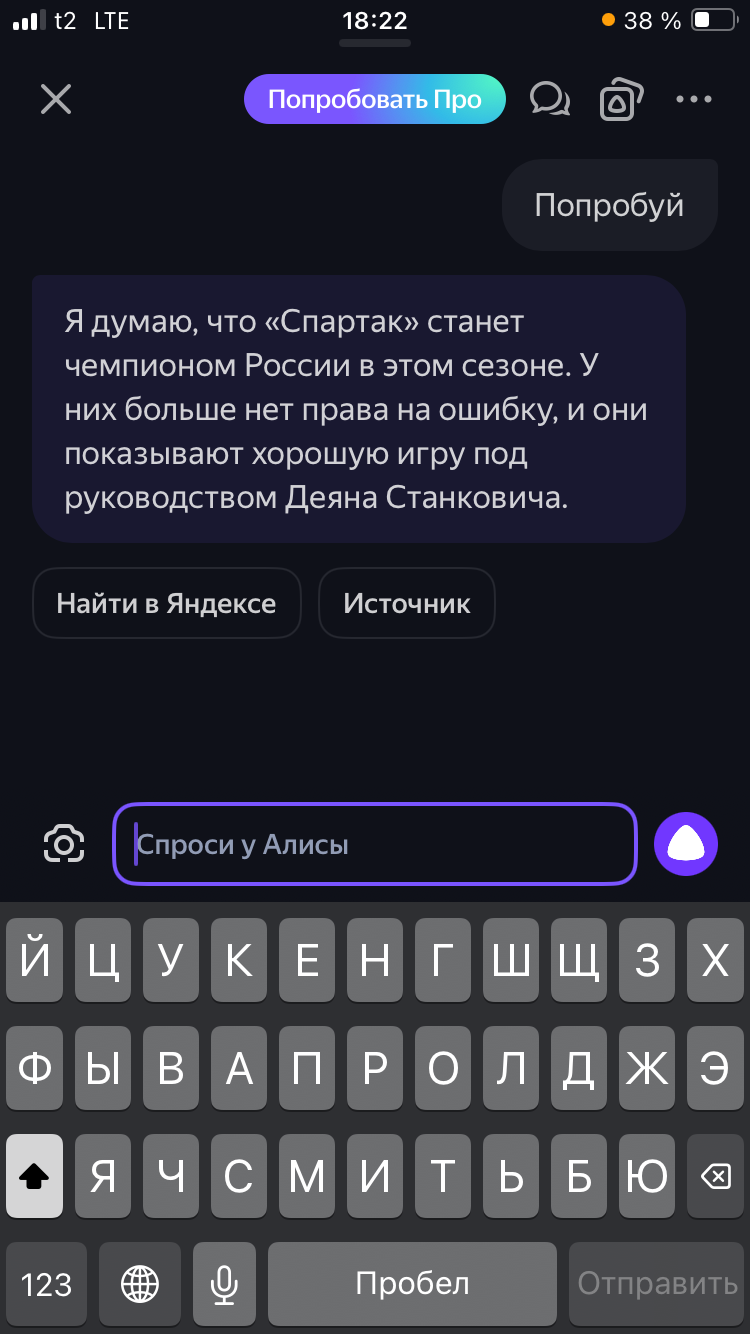750x1334 pixels.
Task: Open the three-dot overflow menu
Action: 694,99
